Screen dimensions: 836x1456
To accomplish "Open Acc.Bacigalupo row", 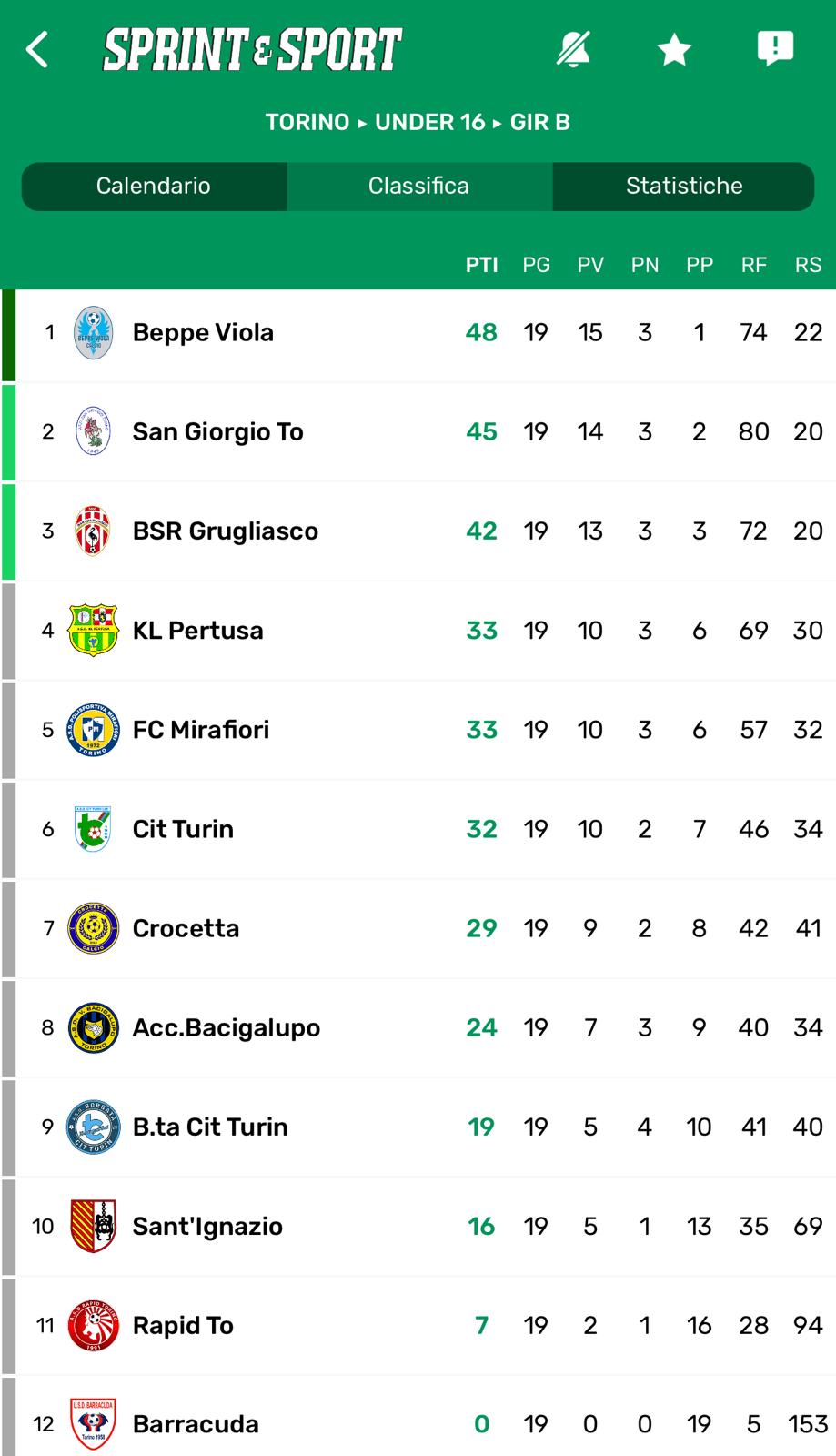I will [x=418, y=1028].
